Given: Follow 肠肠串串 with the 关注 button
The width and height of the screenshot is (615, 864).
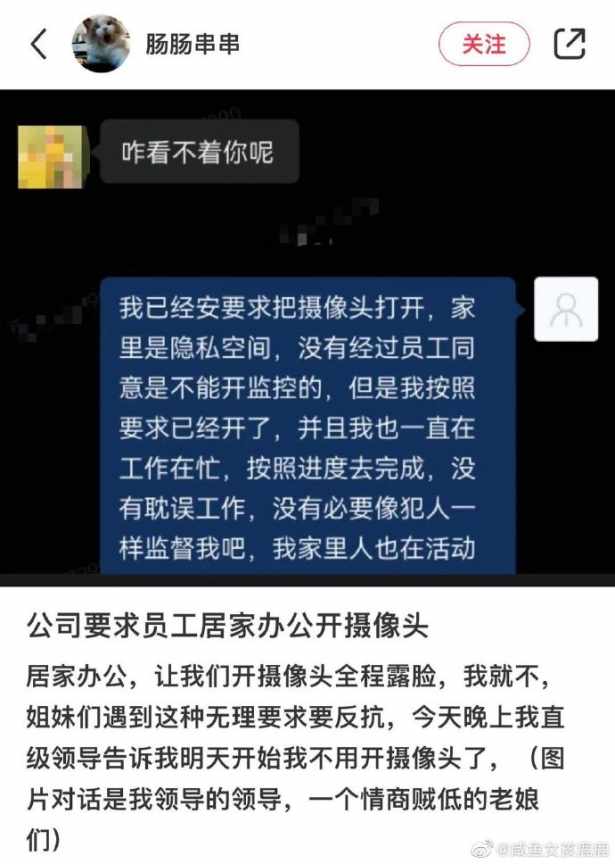Looking at the screenshot, I should (483, 44).
